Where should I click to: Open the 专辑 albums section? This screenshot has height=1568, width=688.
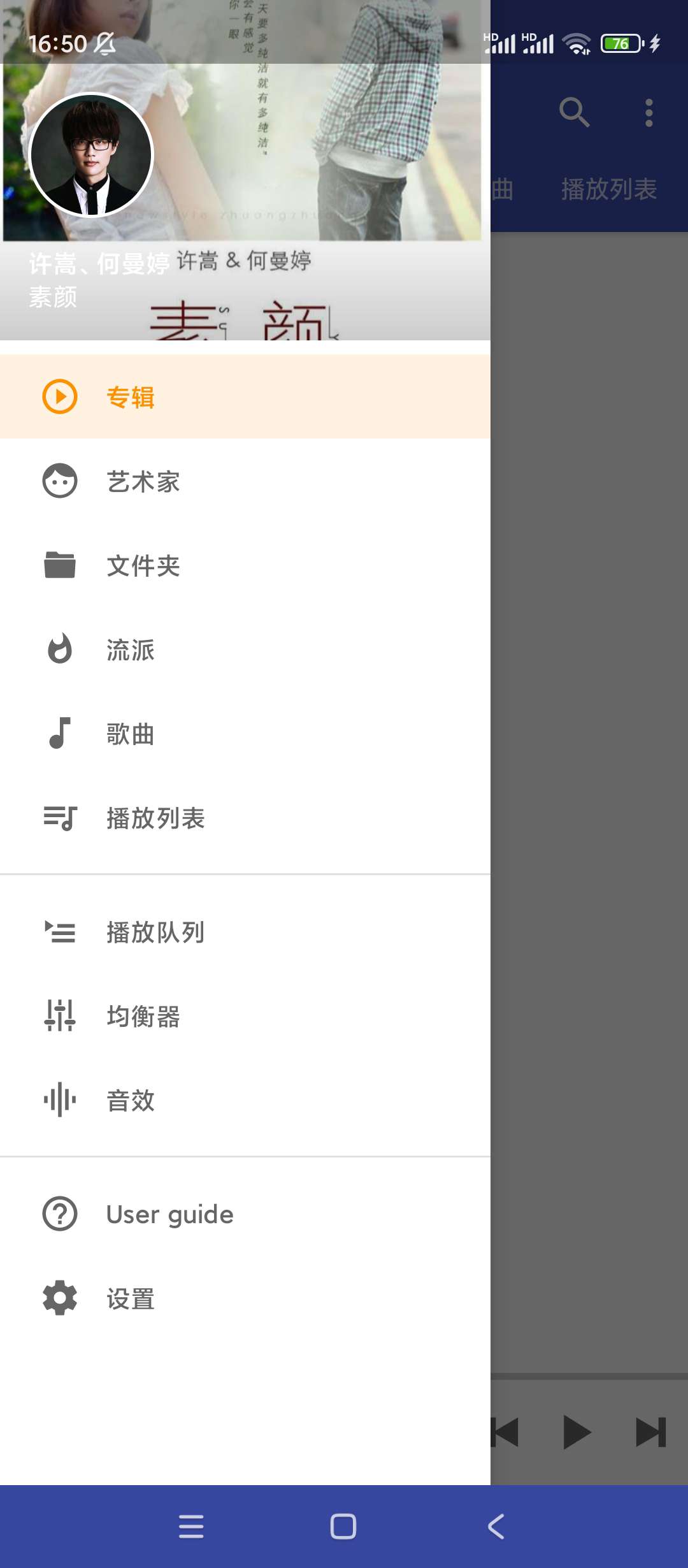(245, 396)
